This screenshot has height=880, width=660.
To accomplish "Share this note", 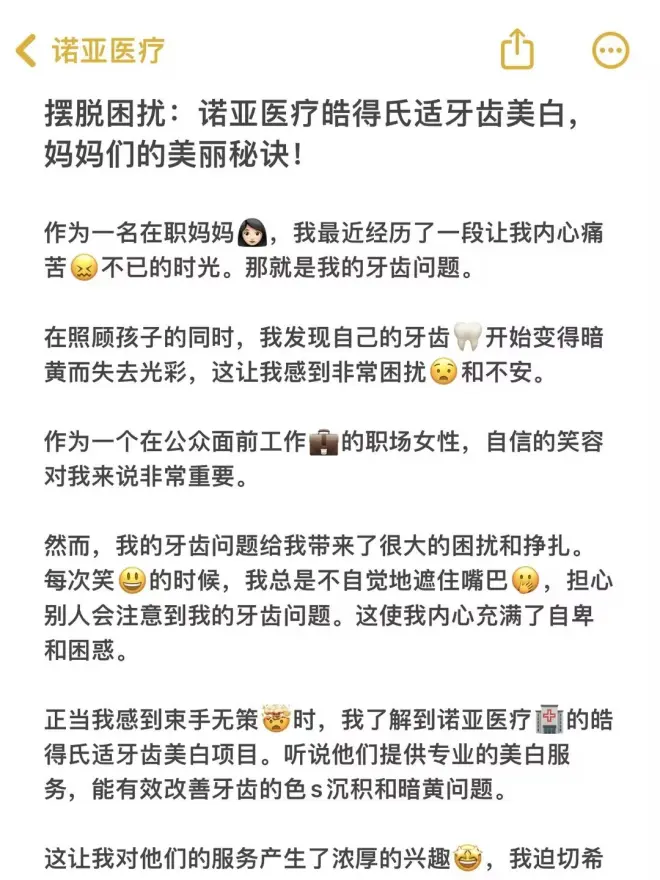I will (517, 48).
